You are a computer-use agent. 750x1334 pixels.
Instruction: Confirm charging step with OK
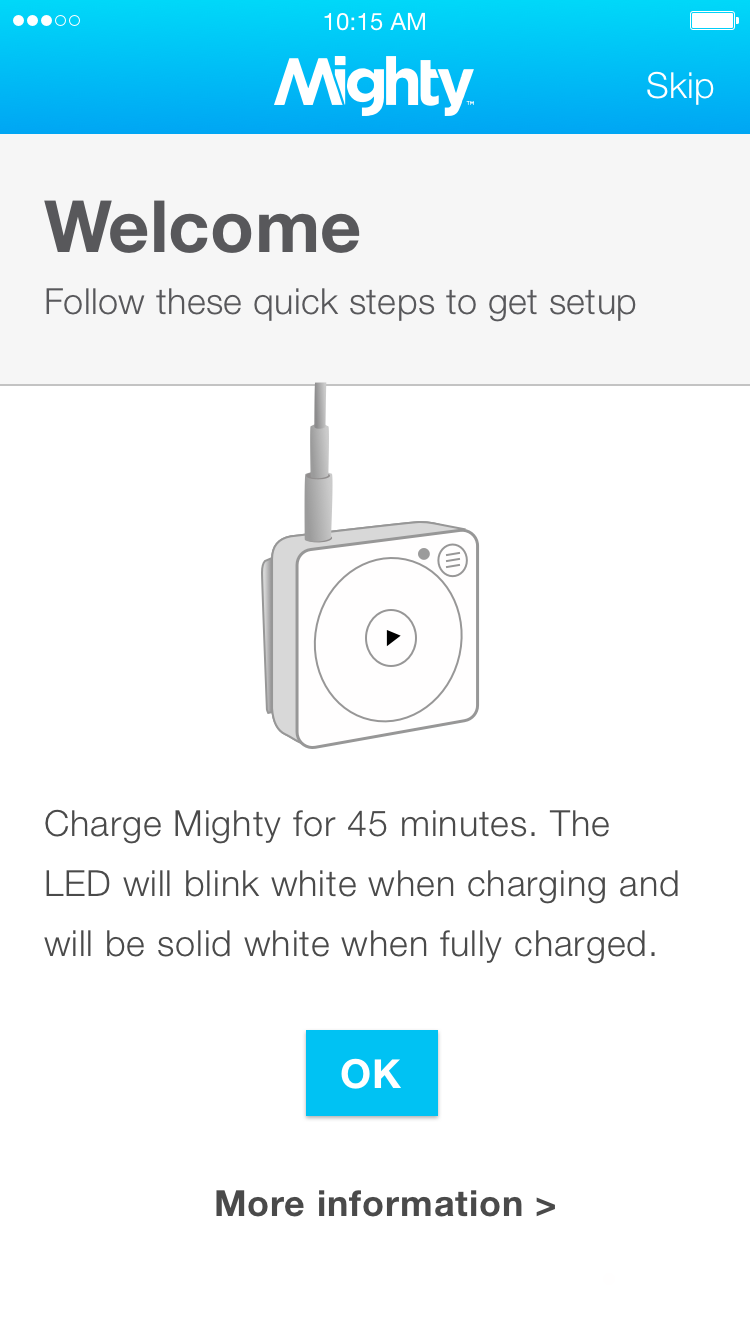click(371, 1073)
